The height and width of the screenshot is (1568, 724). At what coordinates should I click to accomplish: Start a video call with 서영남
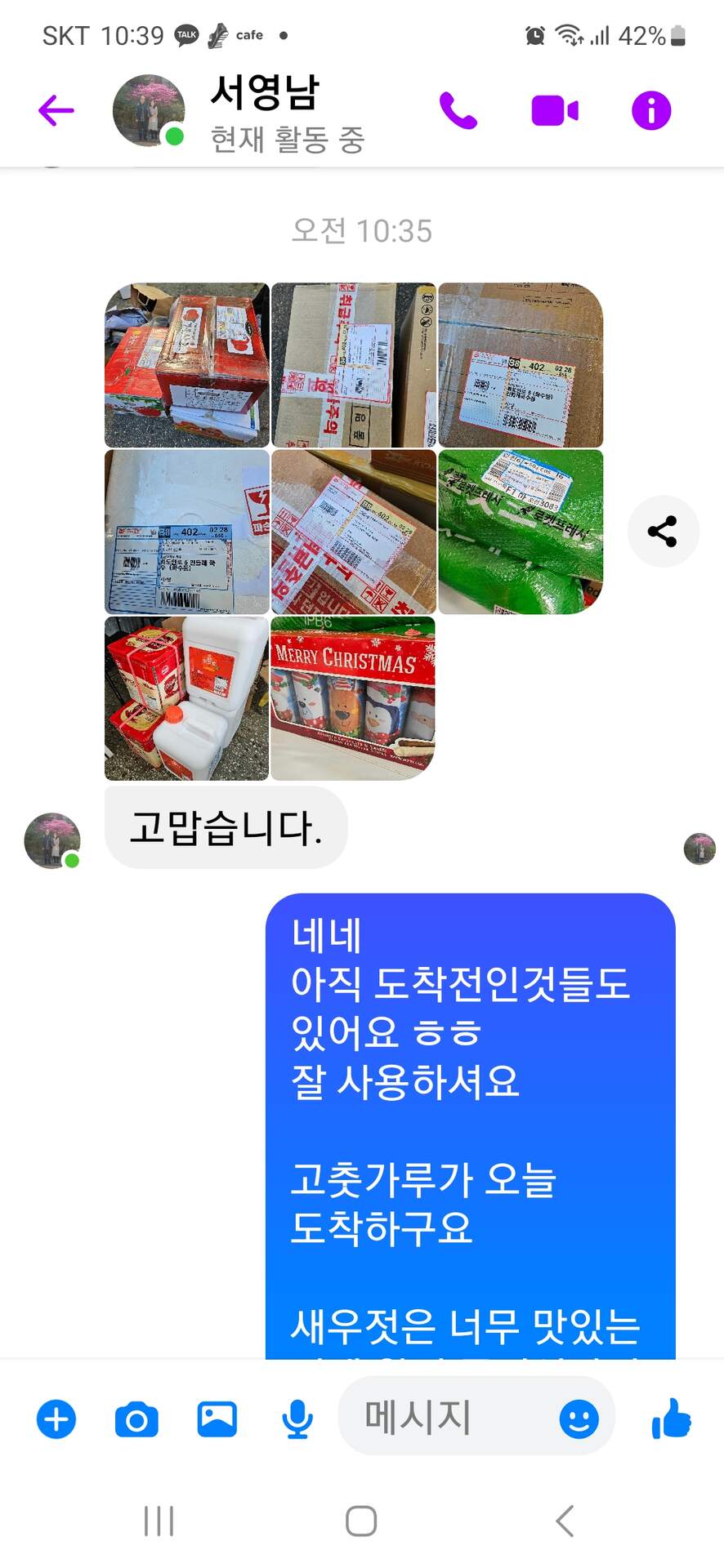[555, 110]
